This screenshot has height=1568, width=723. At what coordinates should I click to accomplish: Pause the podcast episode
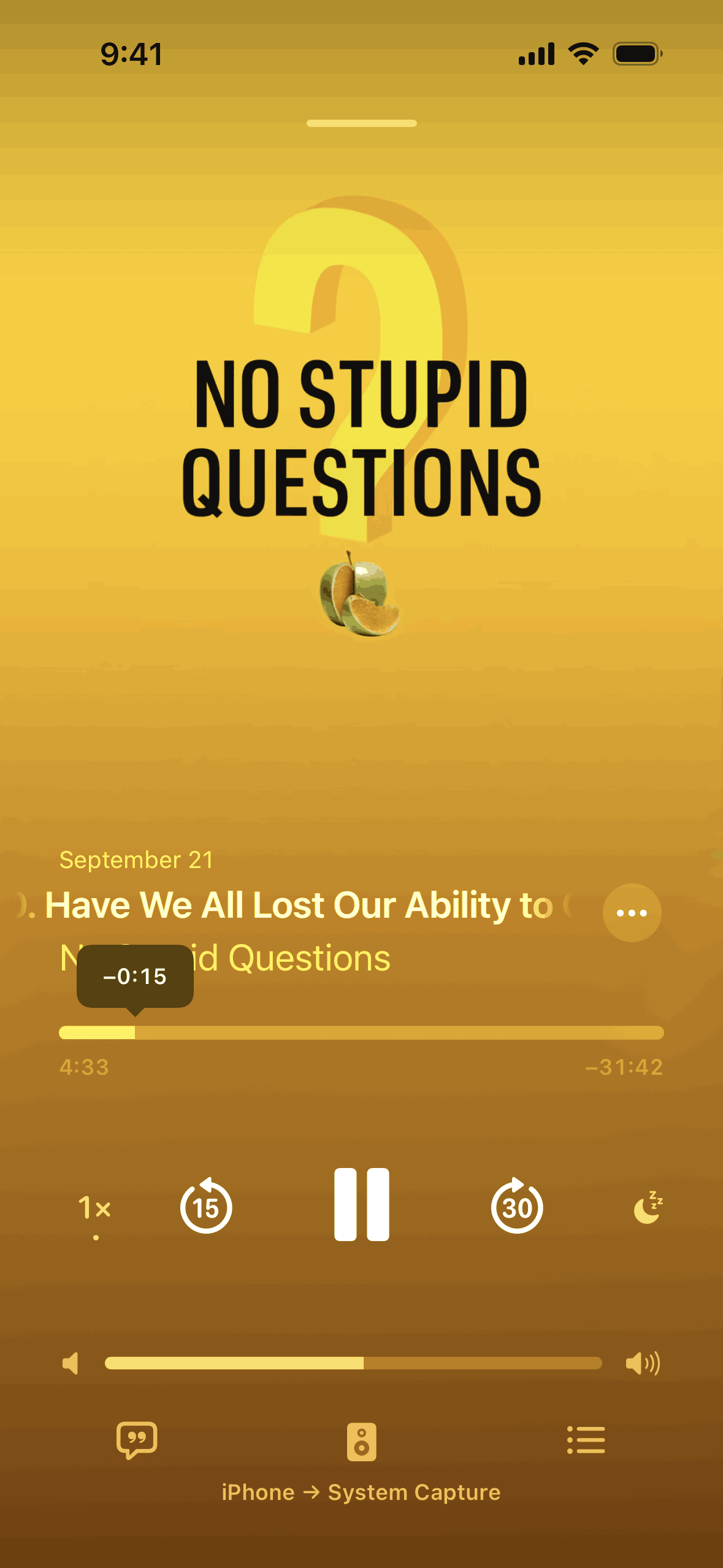[x=361, y=1204]
